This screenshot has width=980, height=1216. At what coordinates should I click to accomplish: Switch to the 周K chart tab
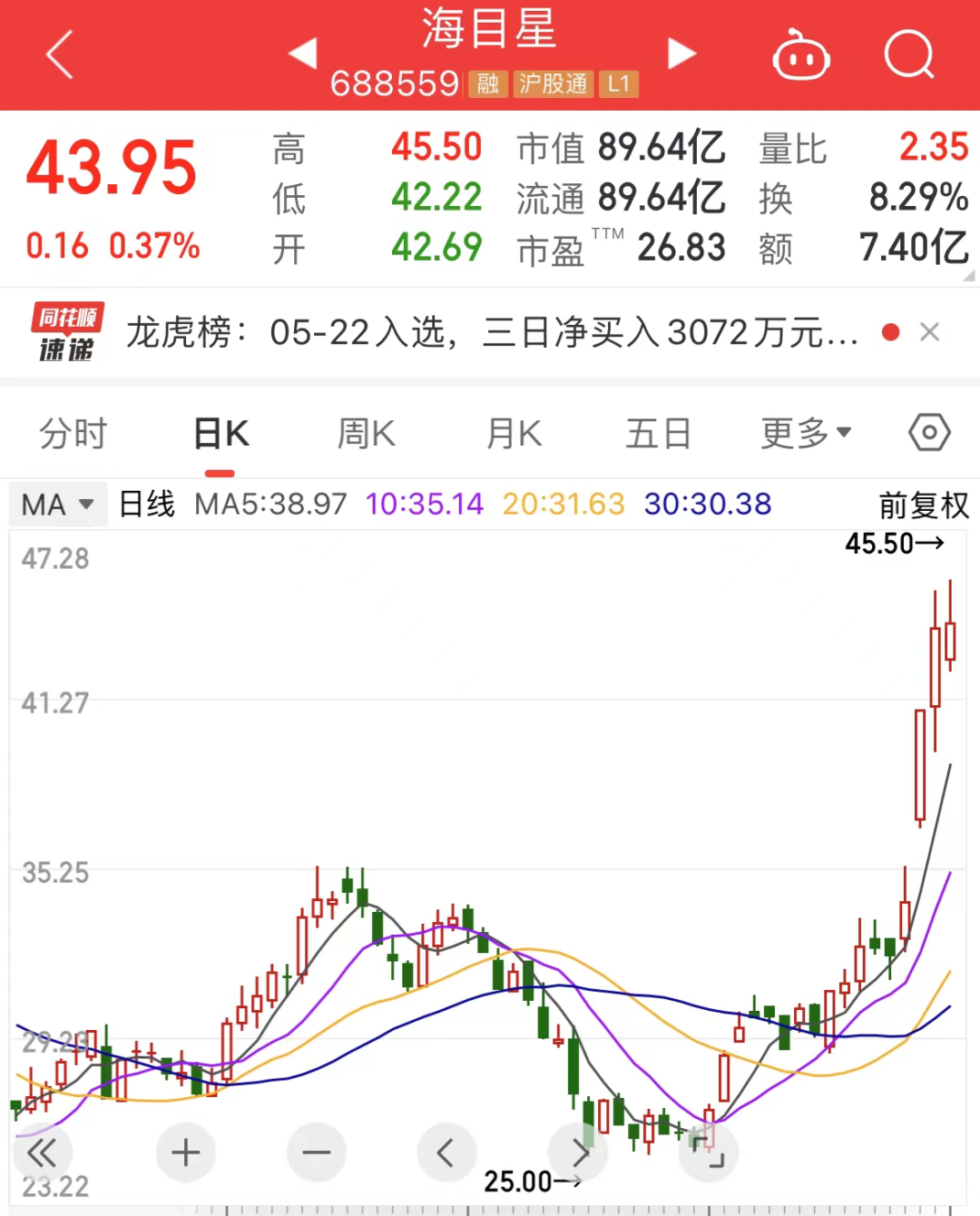tap(367, 434)
